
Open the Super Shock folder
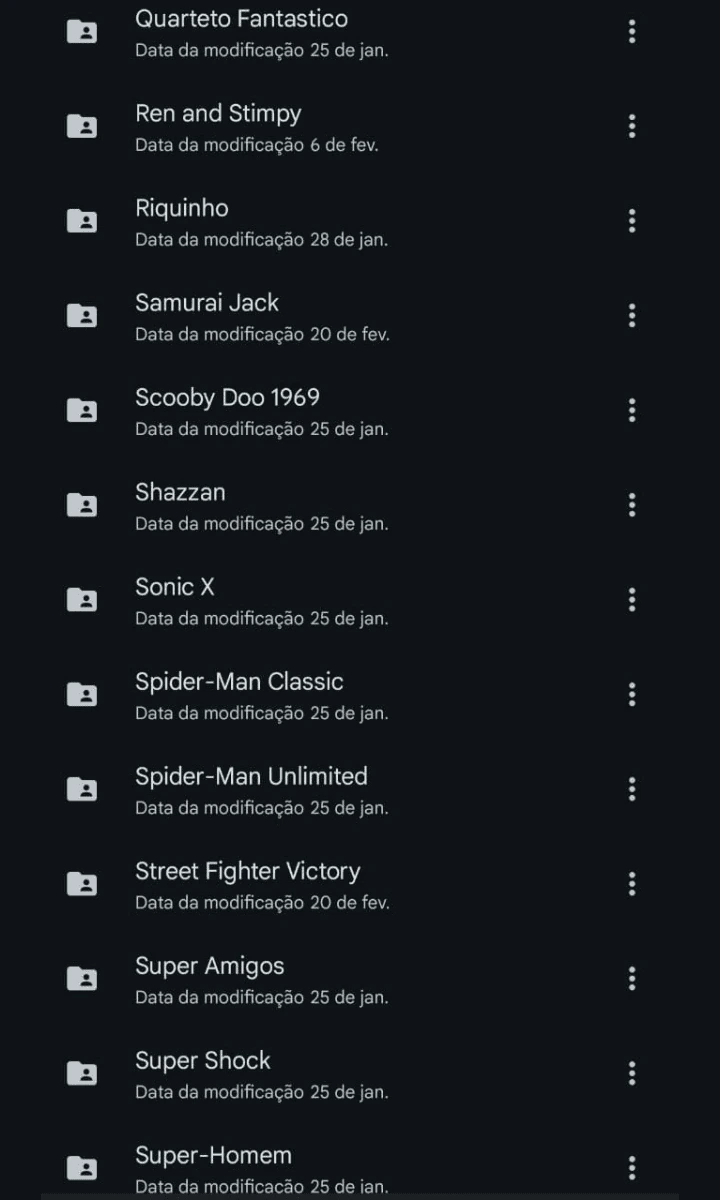click(203, 1073)
